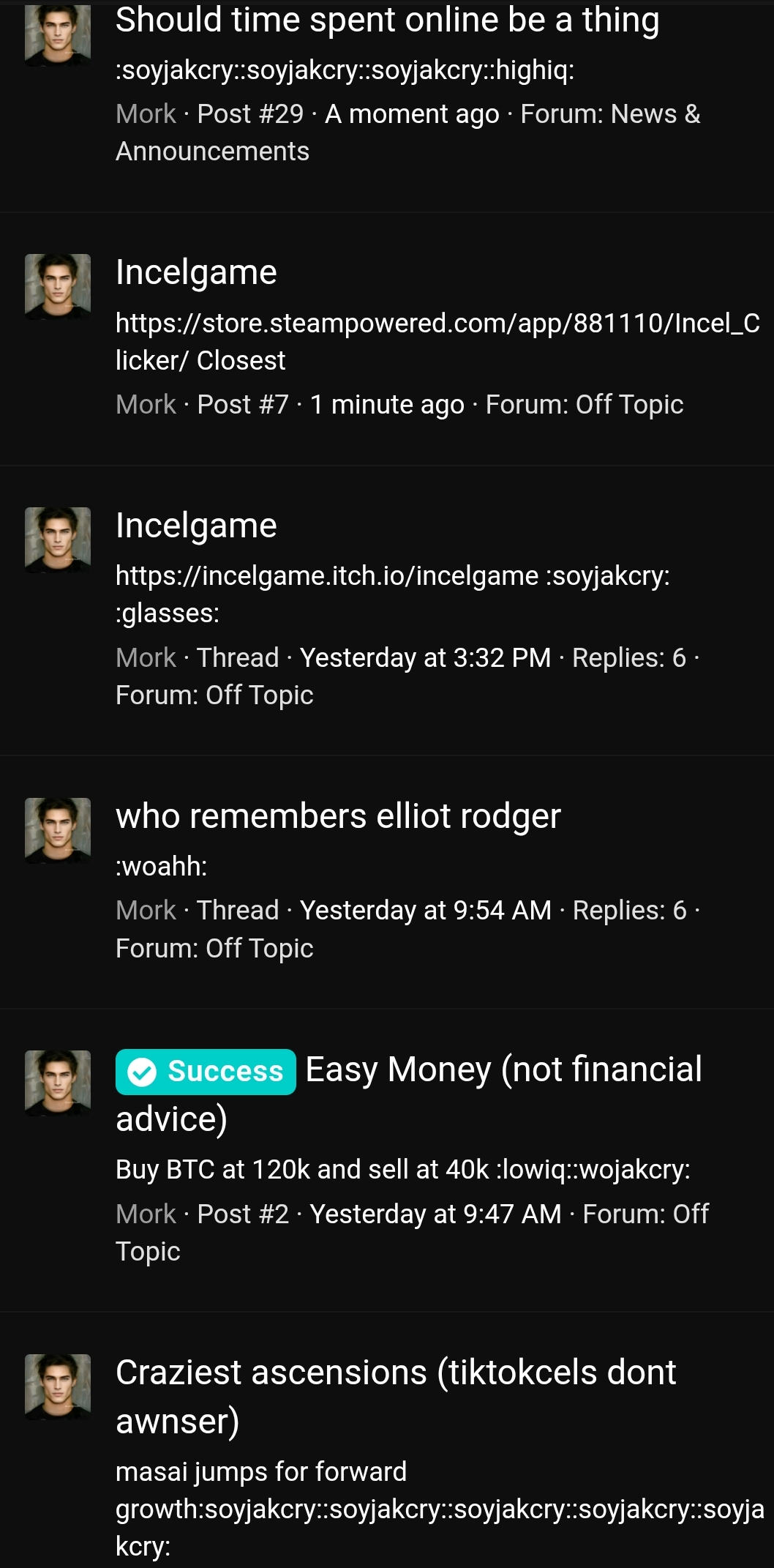Open 'who remembers elliot rodger' thread

(x=338, y=816)
